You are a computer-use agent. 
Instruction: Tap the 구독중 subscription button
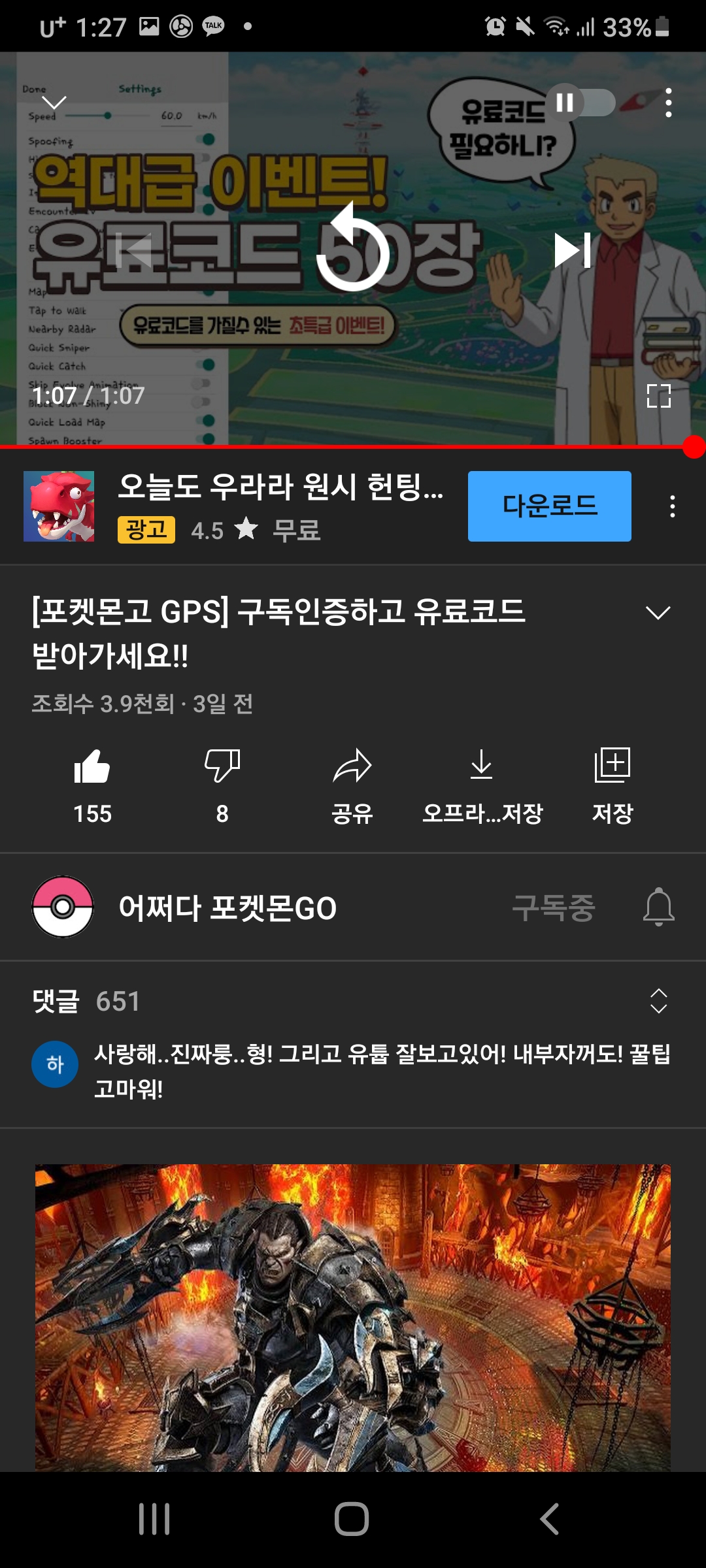click(553, 907)
